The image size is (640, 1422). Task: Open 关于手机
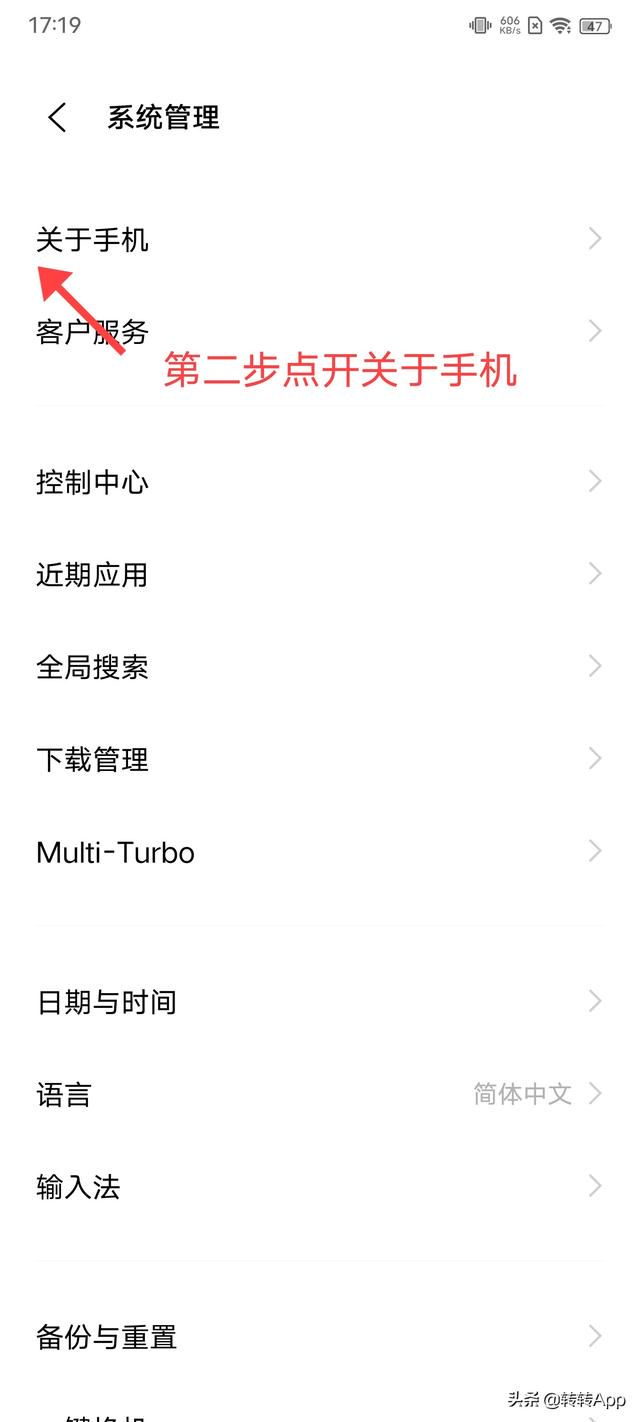click(320, 239)
